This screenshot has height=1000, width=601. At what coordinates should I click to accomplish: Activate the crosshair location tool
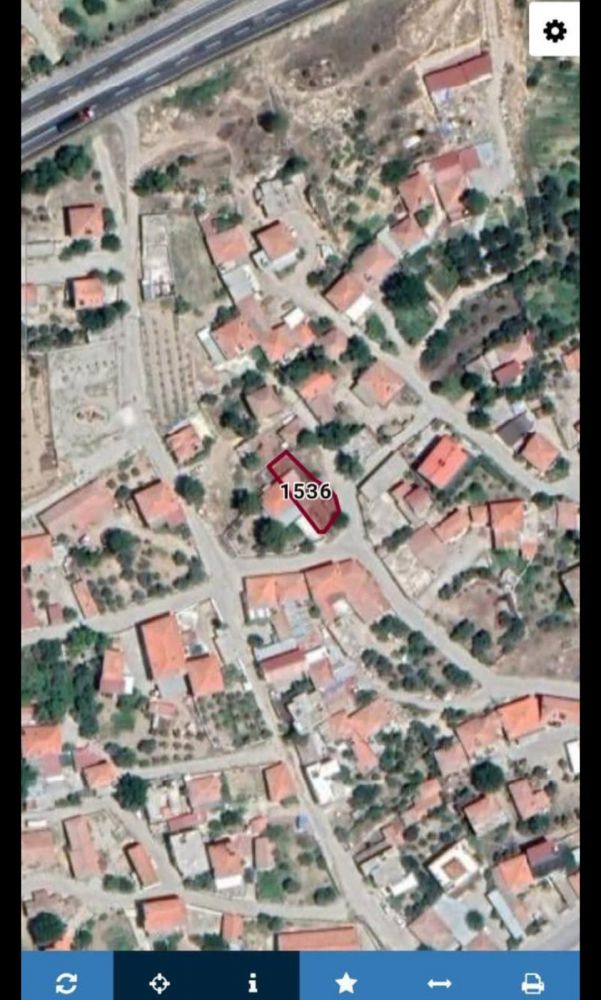coord(160,983)
